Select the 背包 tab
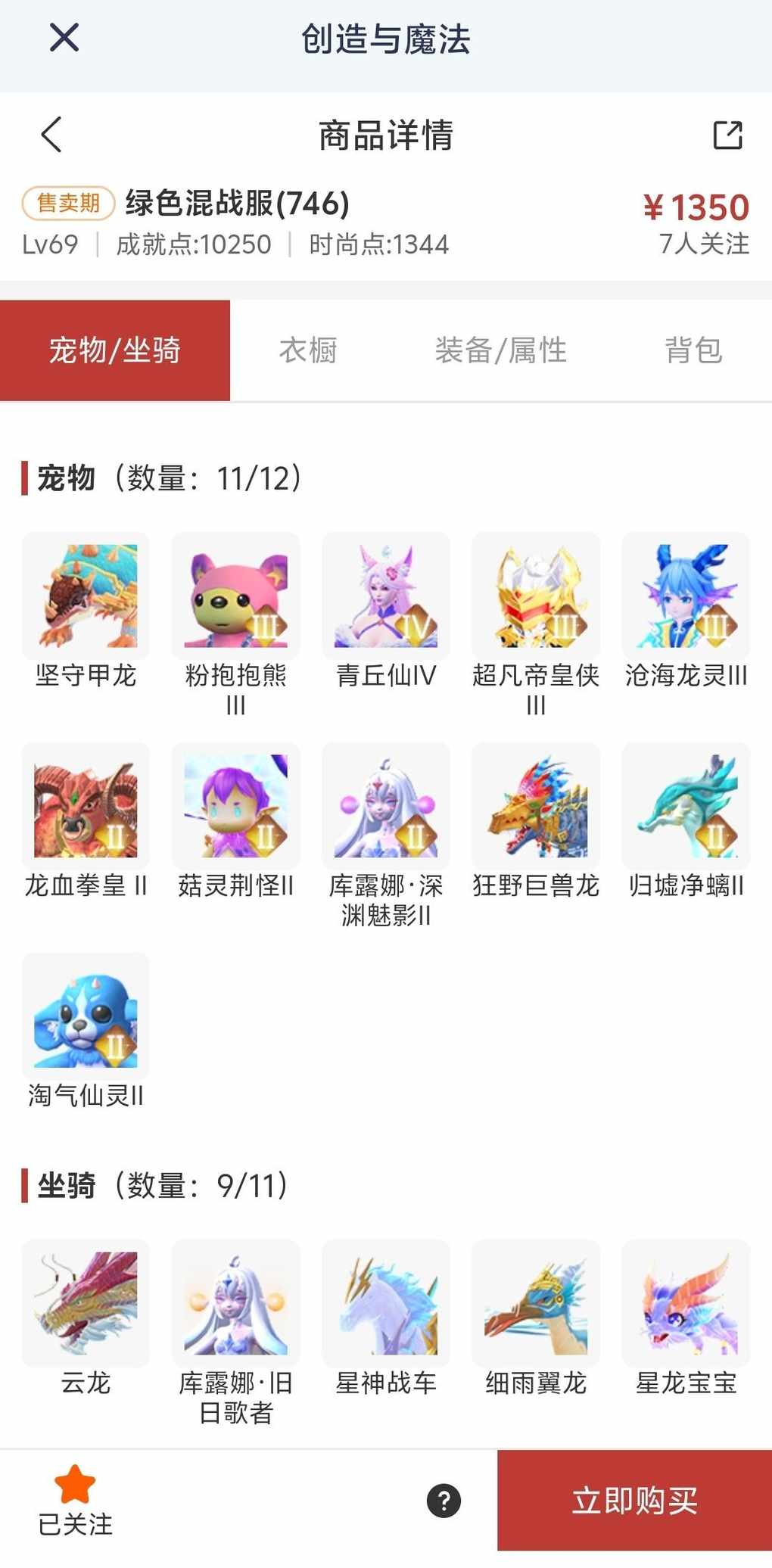 693,350
